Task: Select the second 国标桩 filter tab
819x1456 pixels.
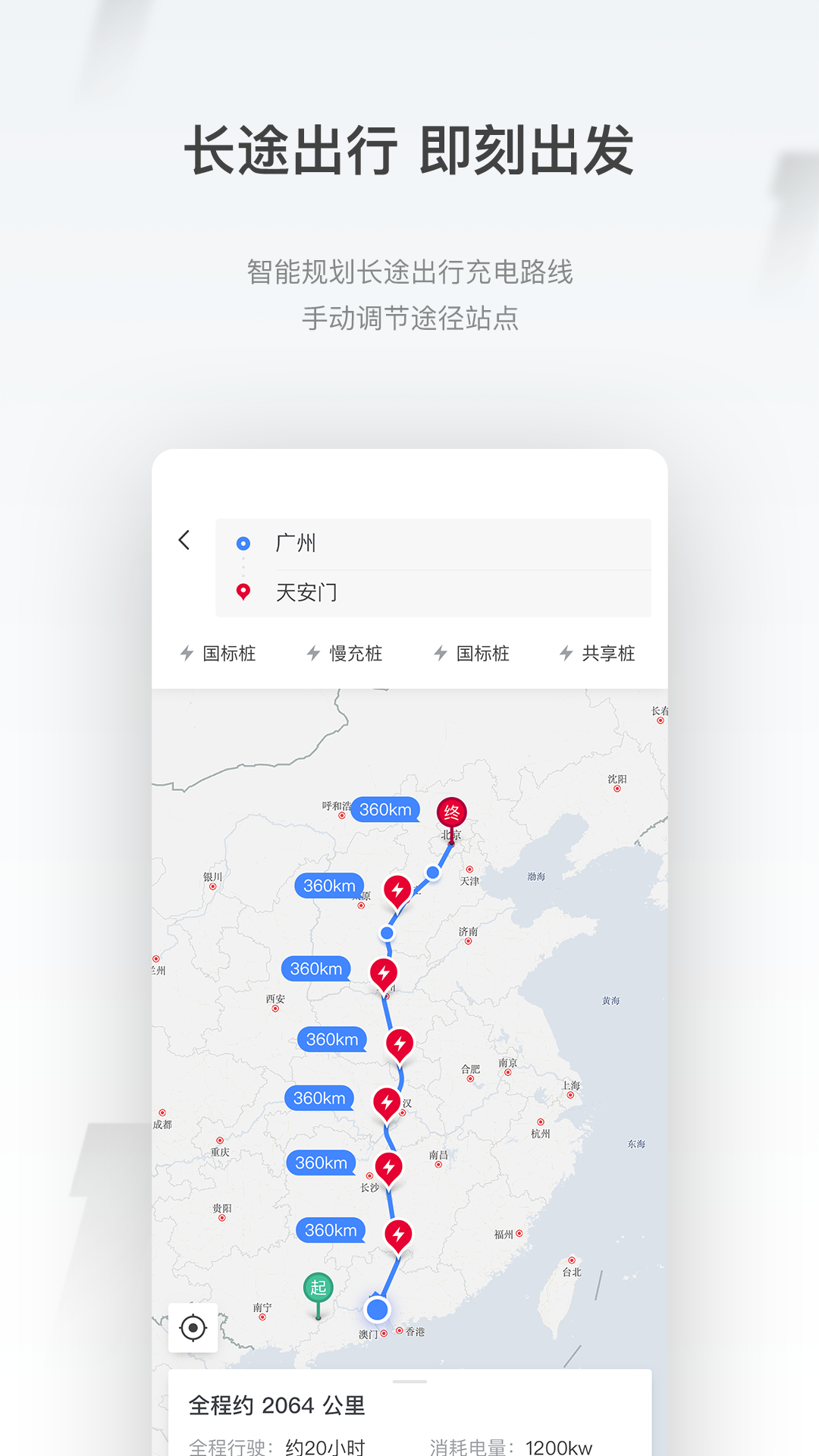Action: pos(472,653)
